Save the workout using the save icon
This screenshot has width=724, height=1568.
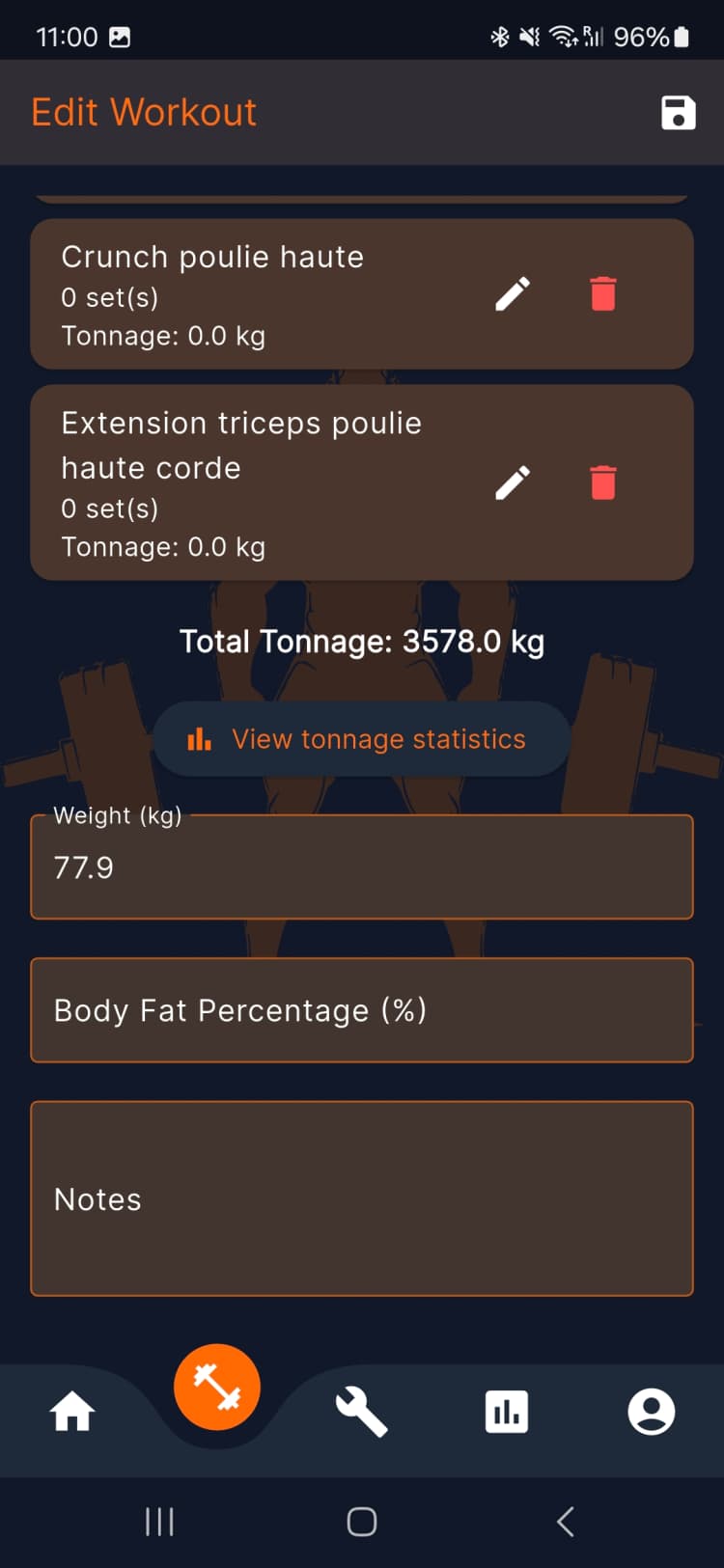pyautogui.click(x=679, y=112)
